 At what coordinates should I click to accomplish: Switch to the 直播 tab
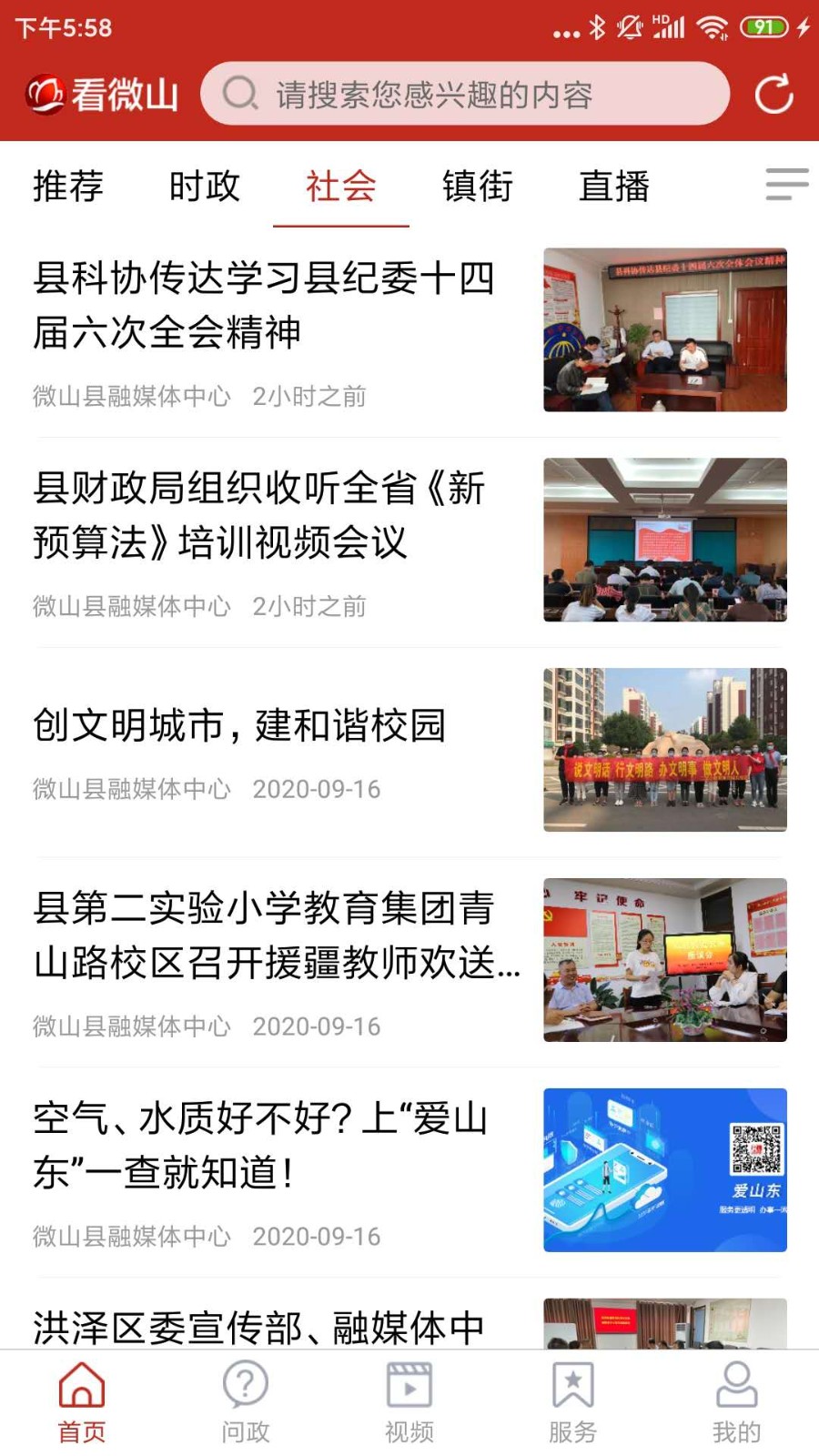[x=614, y=187]
